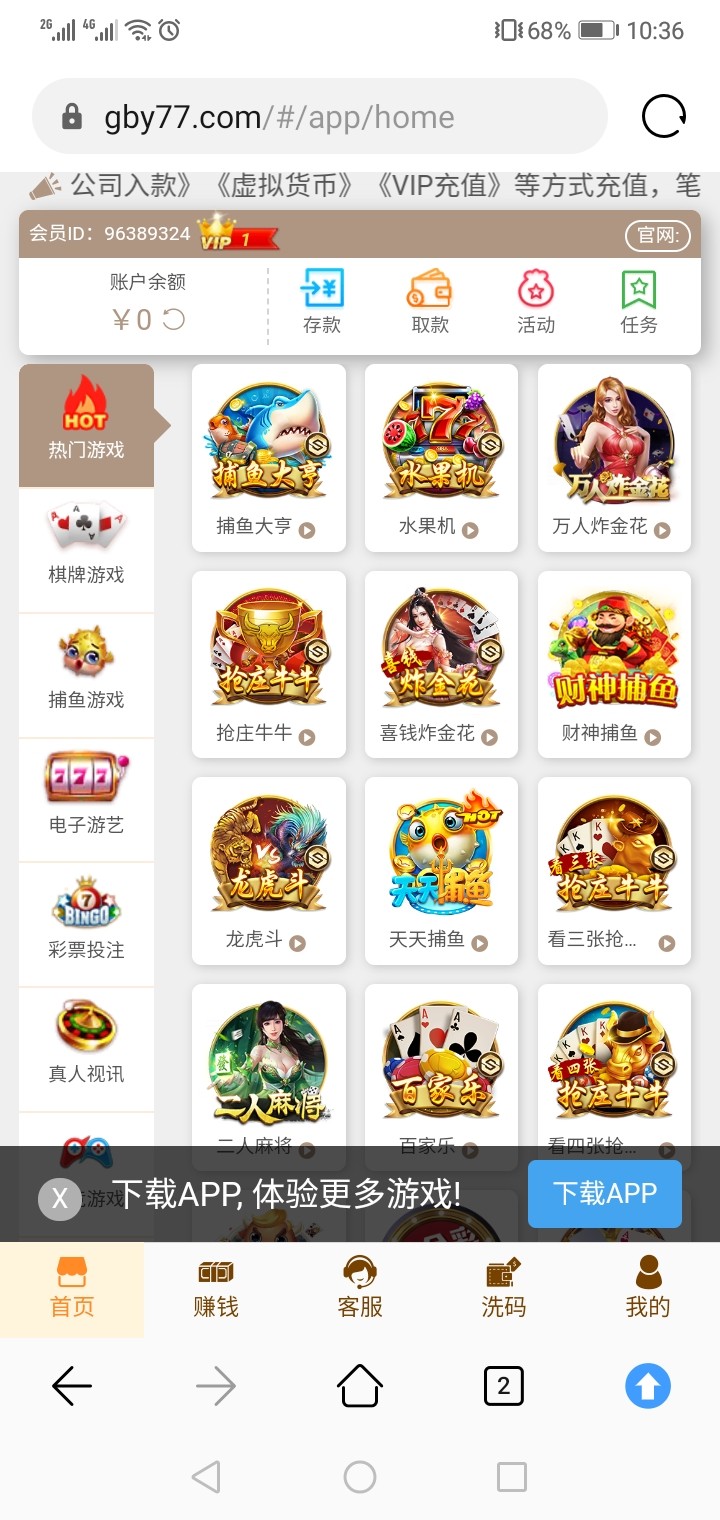Screen dimensions: 720x1520
Task: Open the 龙虎斗 game tile
Action: tap(268, 871)
